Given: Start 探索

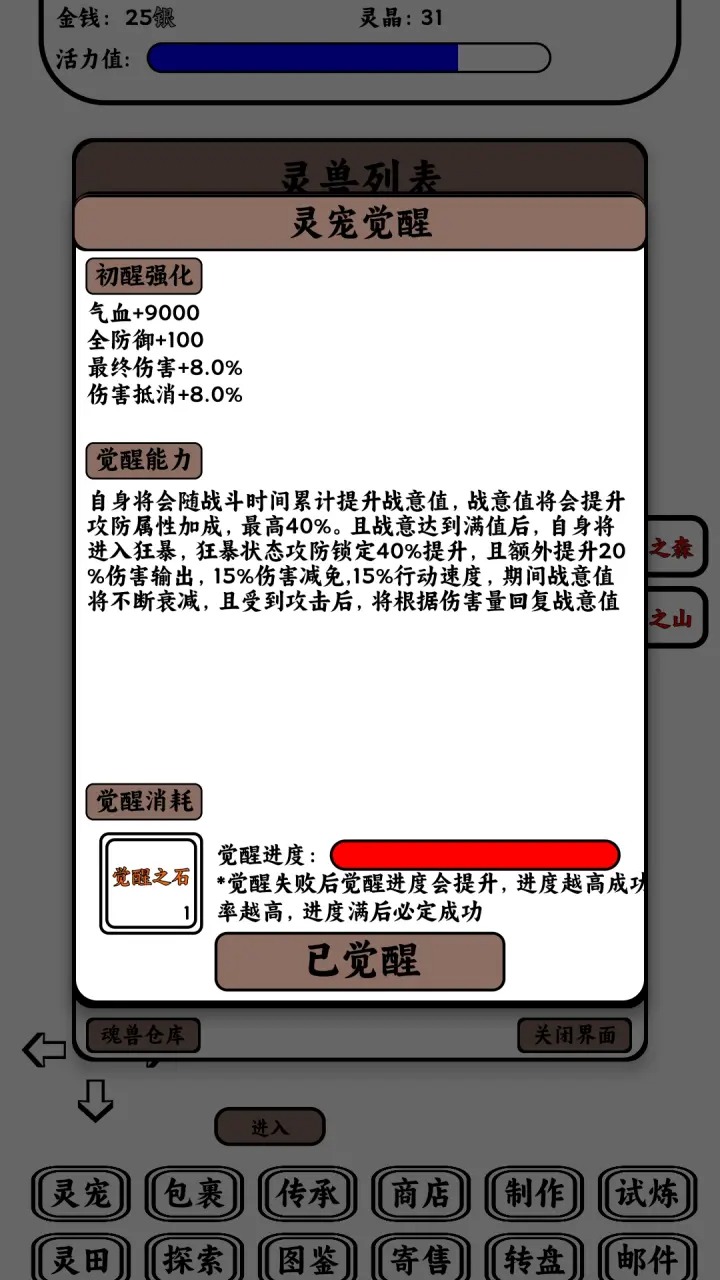Looking at the screenshot, I should pos(194,1259).
